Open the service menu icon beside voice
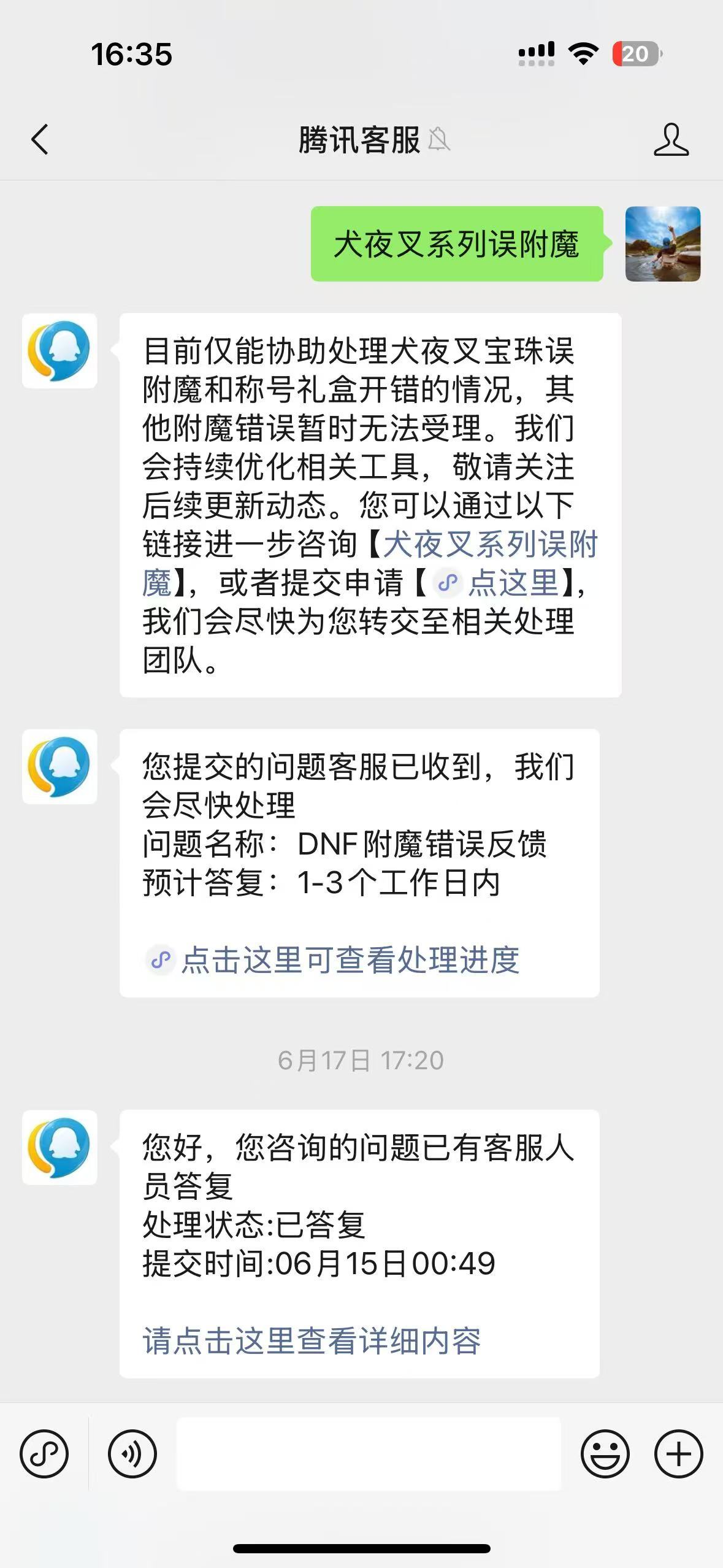The image size is (723, 1568). pos(44,1454)
